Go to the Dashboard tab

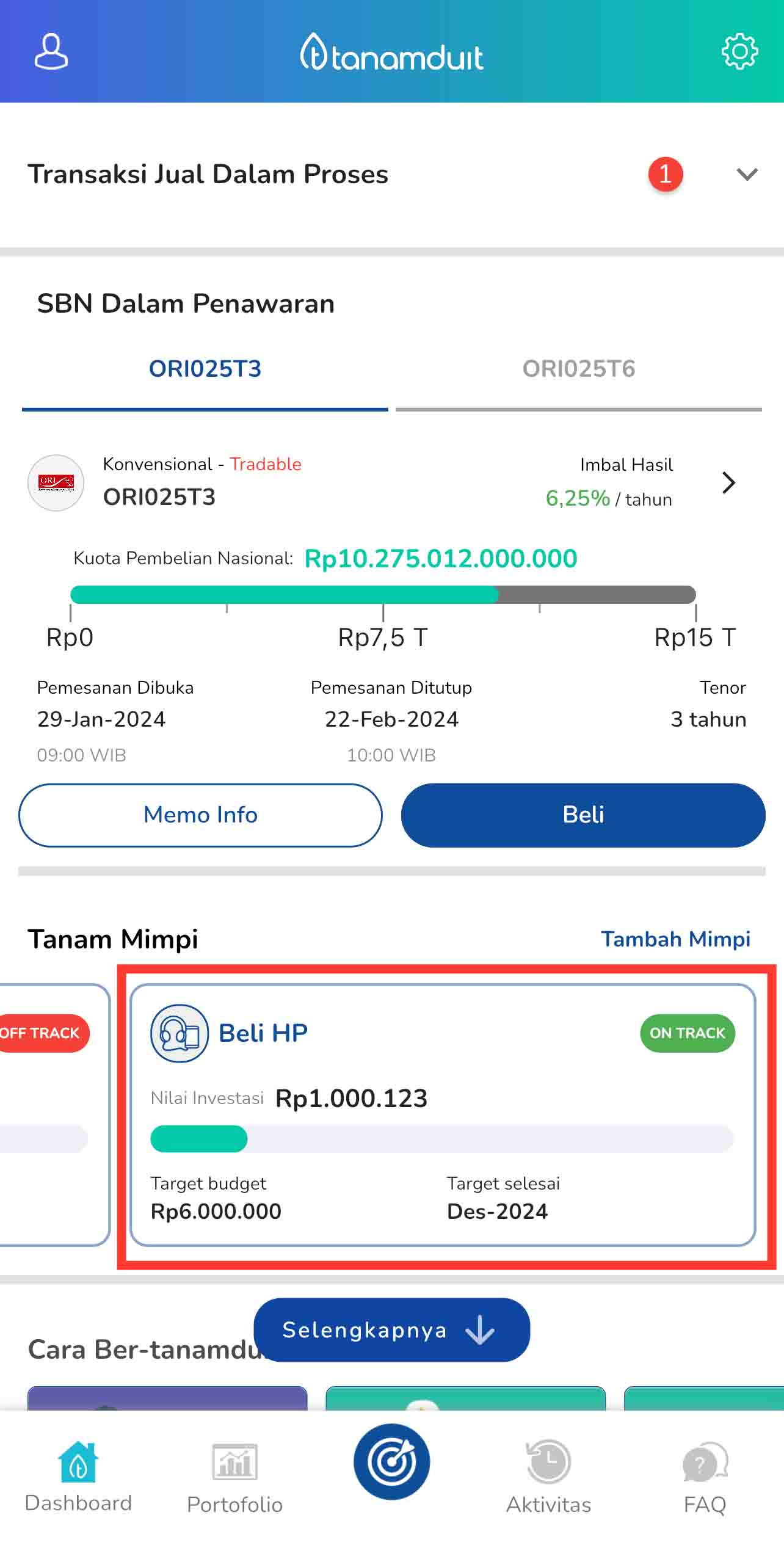[78, 1478]
